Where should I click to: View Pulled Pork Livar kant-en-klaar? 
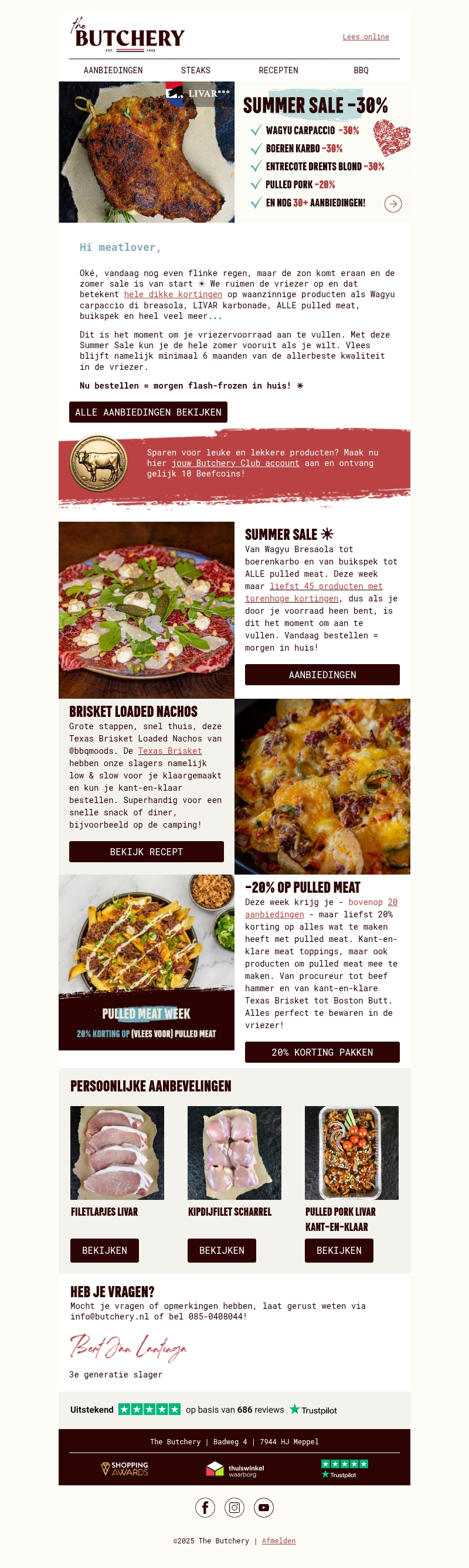click(339, 1250)
